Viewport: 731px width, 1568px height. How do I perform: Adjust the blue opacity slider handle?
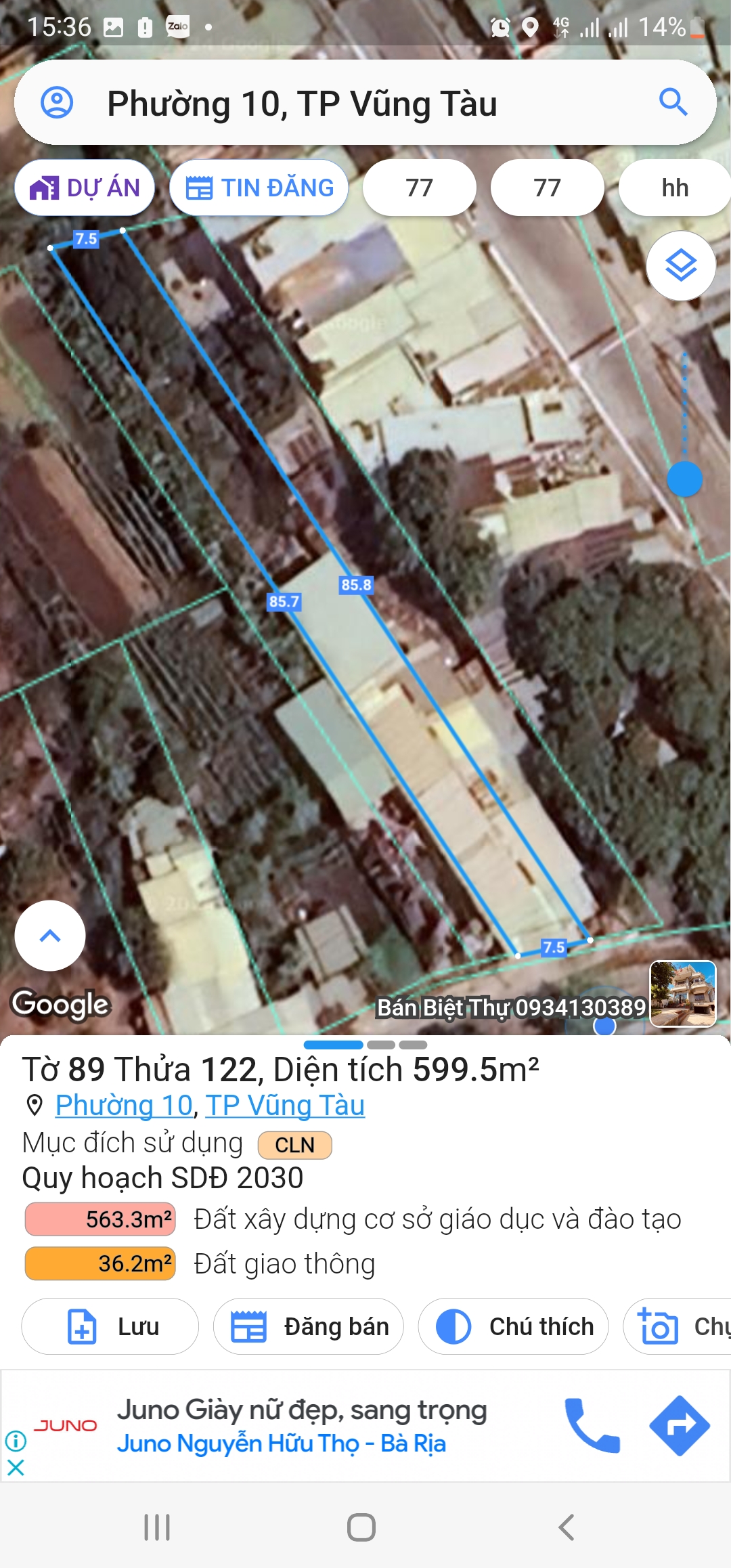pyautogui.click(x=684, y=479)
